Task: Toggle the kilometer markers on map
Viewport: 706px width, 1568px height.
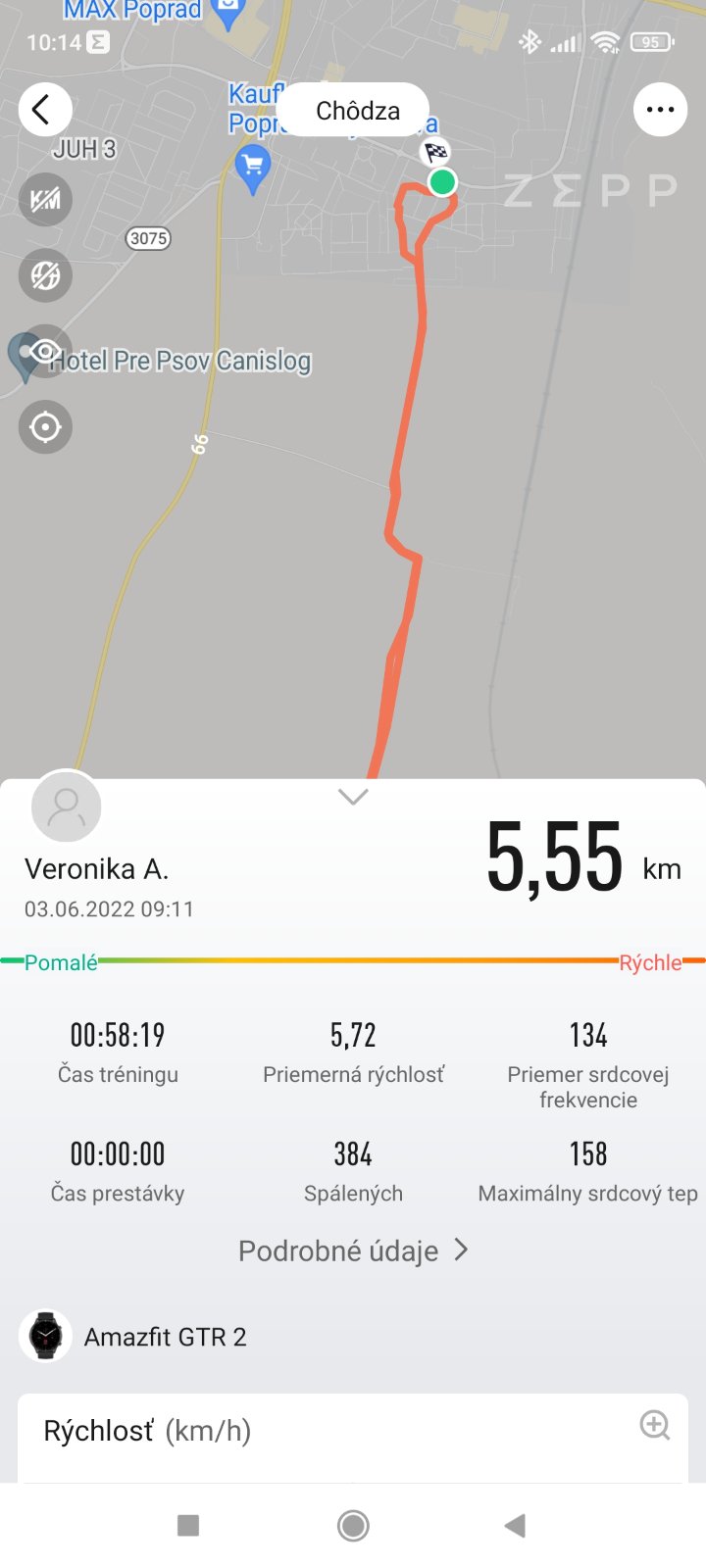Action: click(x=45, y=200)
